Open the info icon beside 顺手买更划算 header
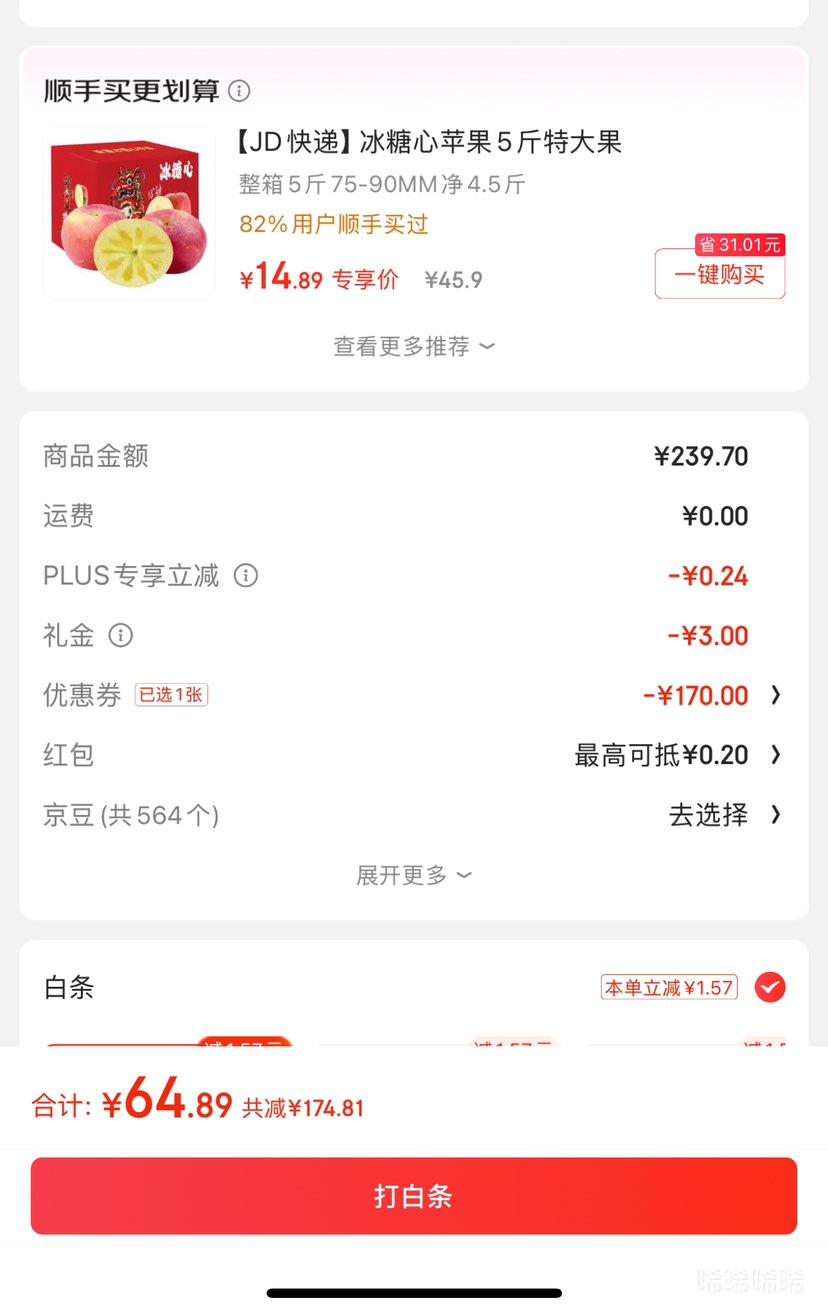Image resolution: width=828 pixels, height=1313 pixels. point(240,91)
